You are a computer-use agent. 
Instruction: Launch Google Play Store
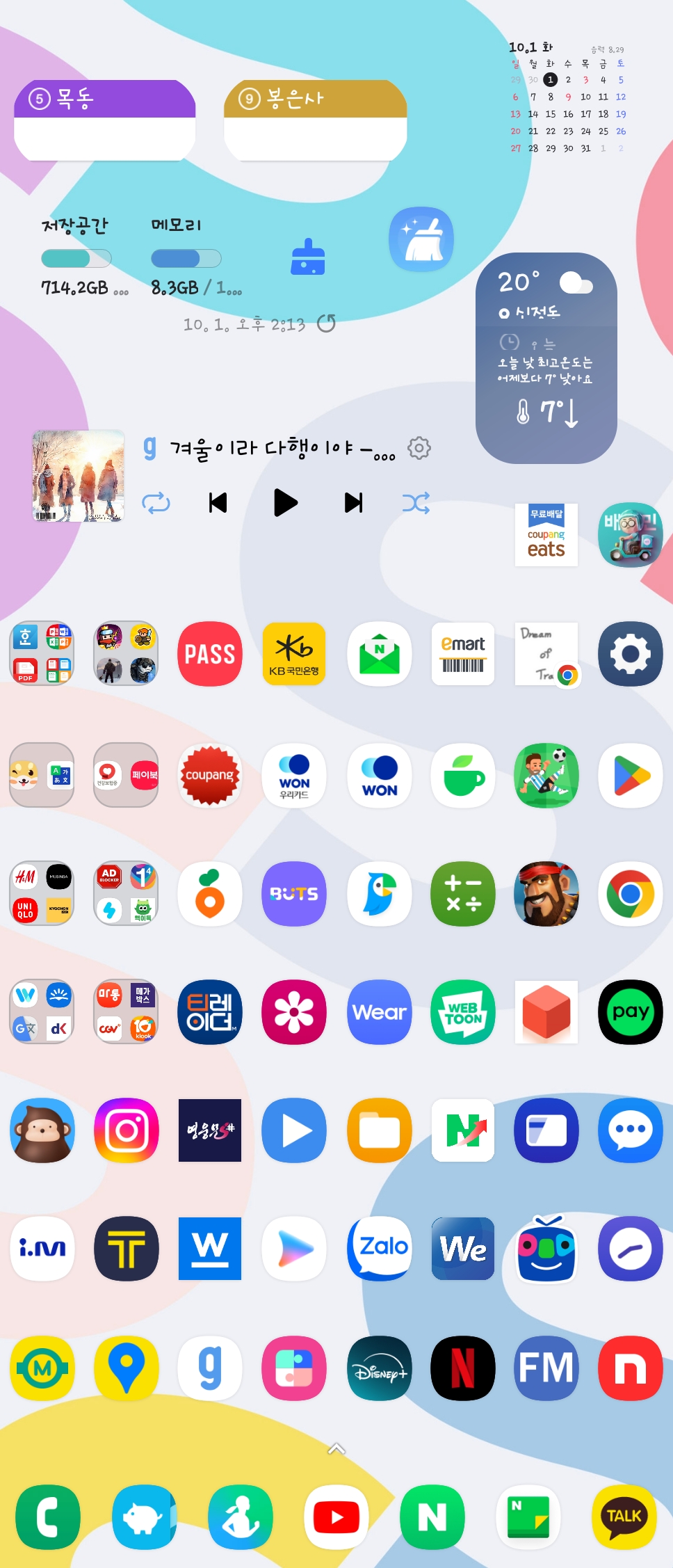631,775
